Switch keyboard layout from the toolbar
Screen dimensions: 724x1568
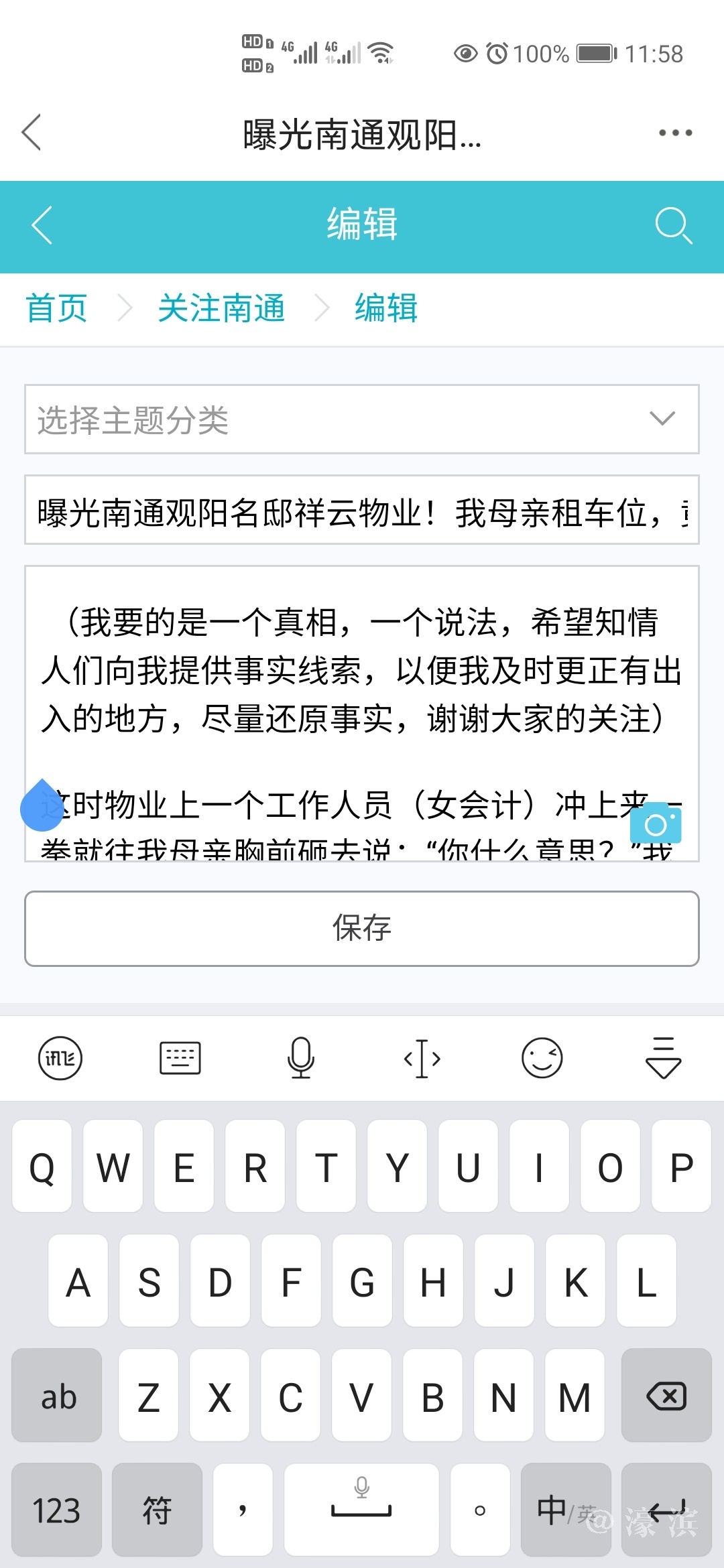point(180,1059)
